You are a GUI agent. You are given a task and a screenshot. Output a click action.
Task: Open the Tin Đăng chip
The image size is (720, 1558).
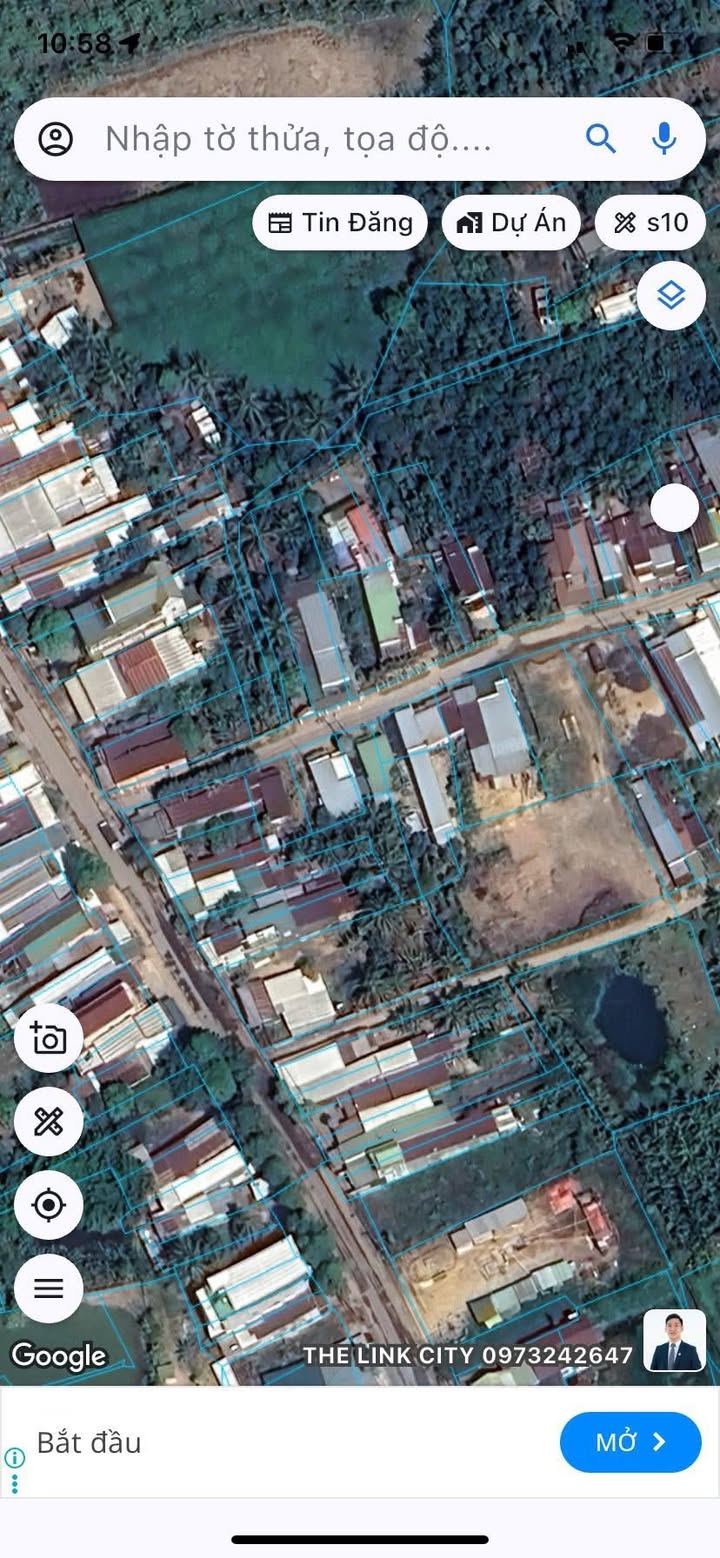pos(340,222)
